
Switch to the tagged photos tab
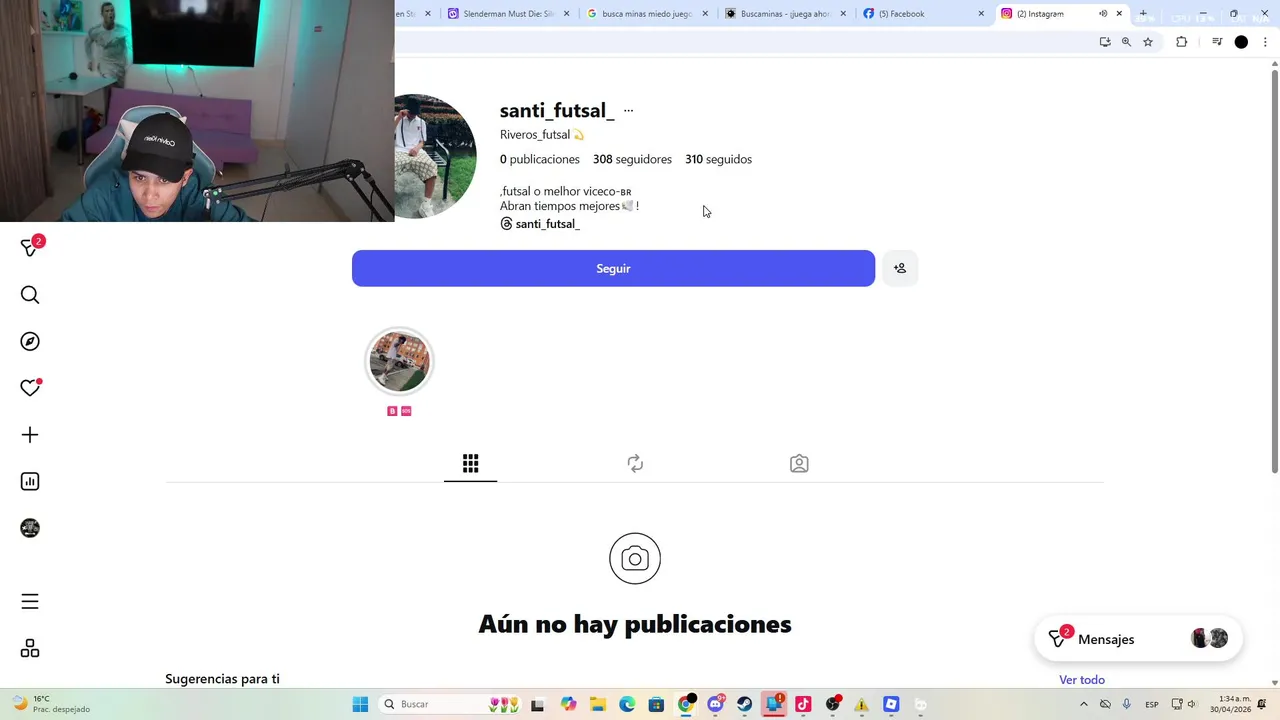[799, 463]
